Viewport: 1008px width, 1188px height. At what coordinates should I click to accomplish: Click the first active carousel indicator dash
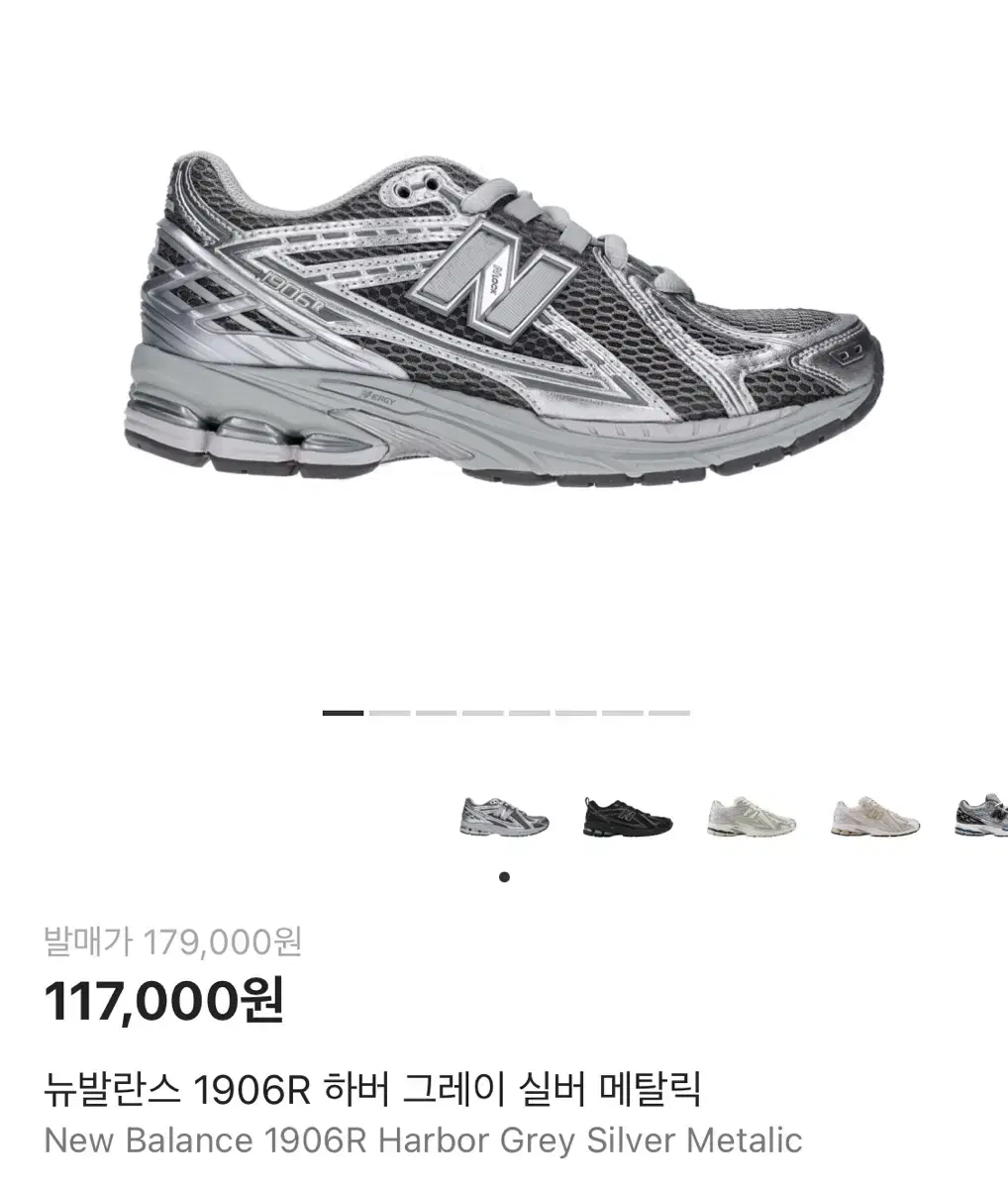click(342, 712)
